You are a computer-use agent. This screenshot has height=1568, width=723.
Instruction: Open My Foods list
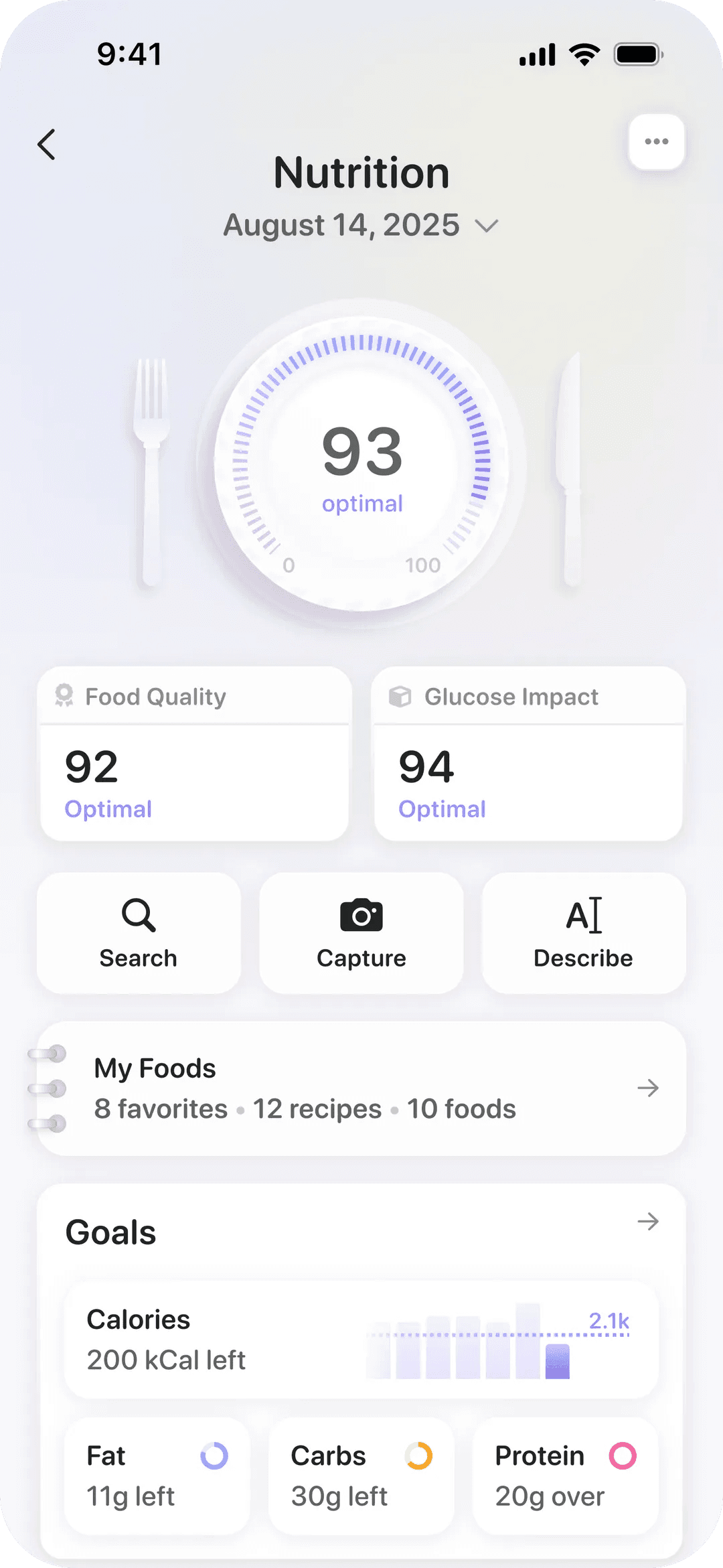point(361,1088)
